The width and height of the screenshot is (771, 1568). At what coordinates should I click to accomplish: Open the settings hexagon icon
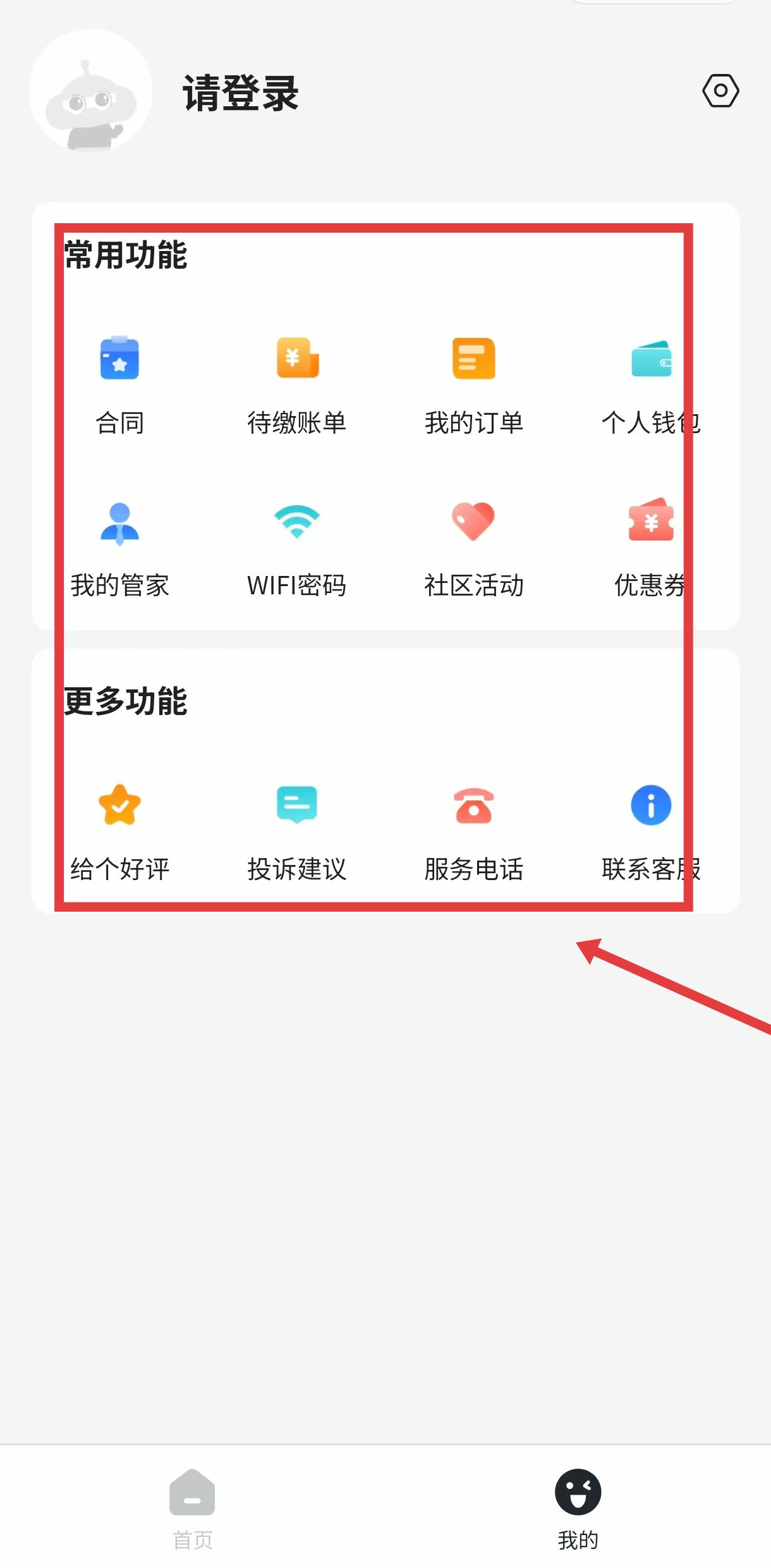point(720,91)
